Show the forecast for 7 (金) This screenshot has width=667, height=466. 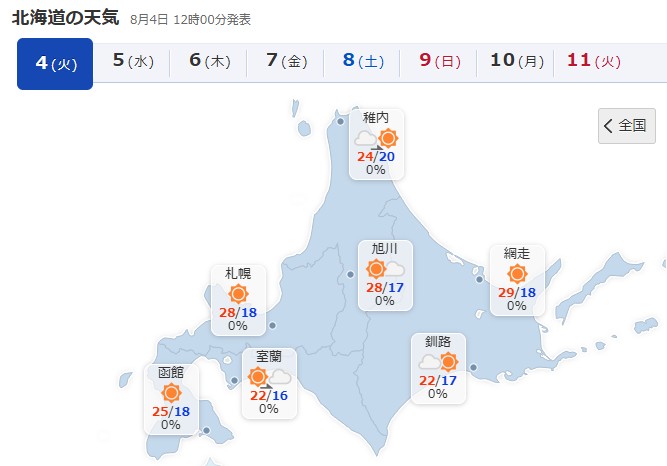coord(285,61)
